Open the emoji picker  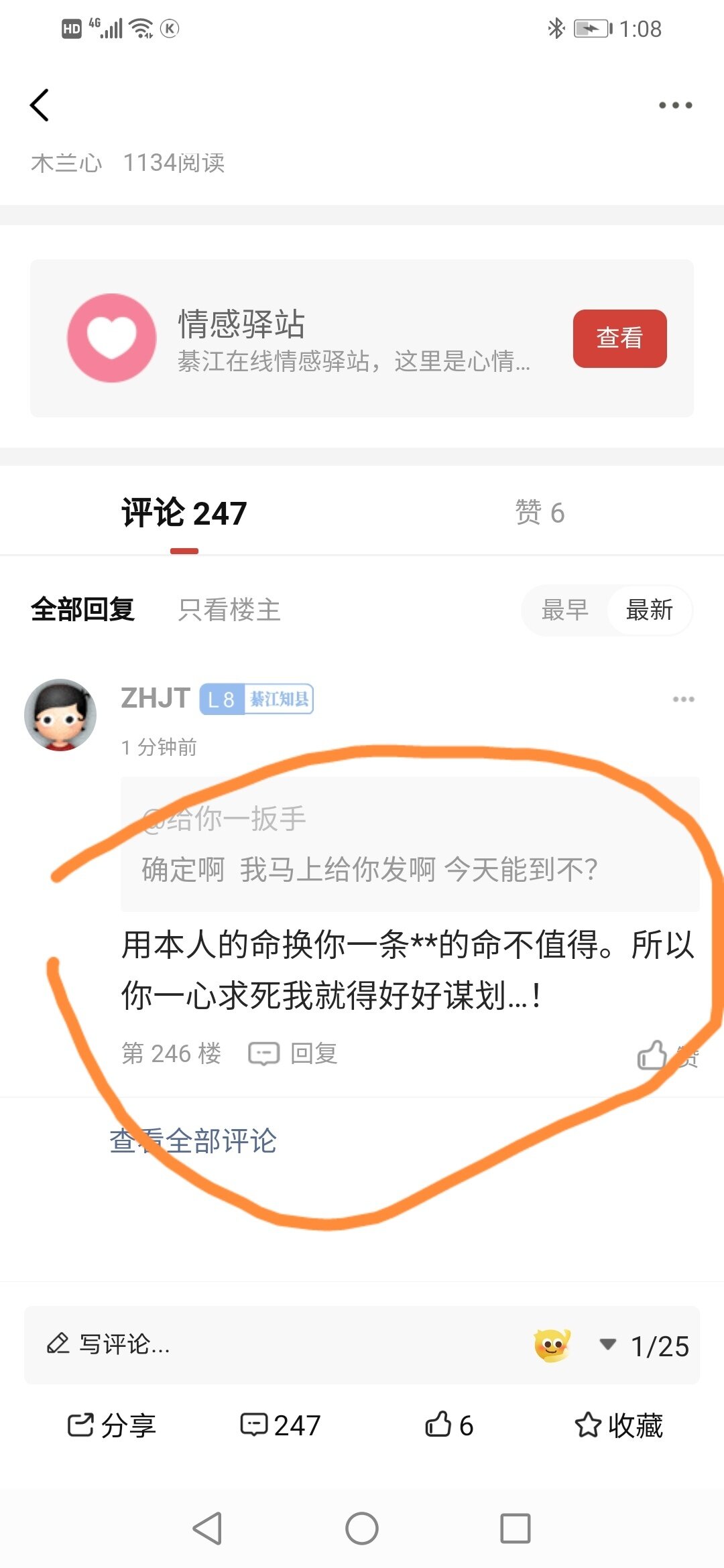(x=552, y=1345)
